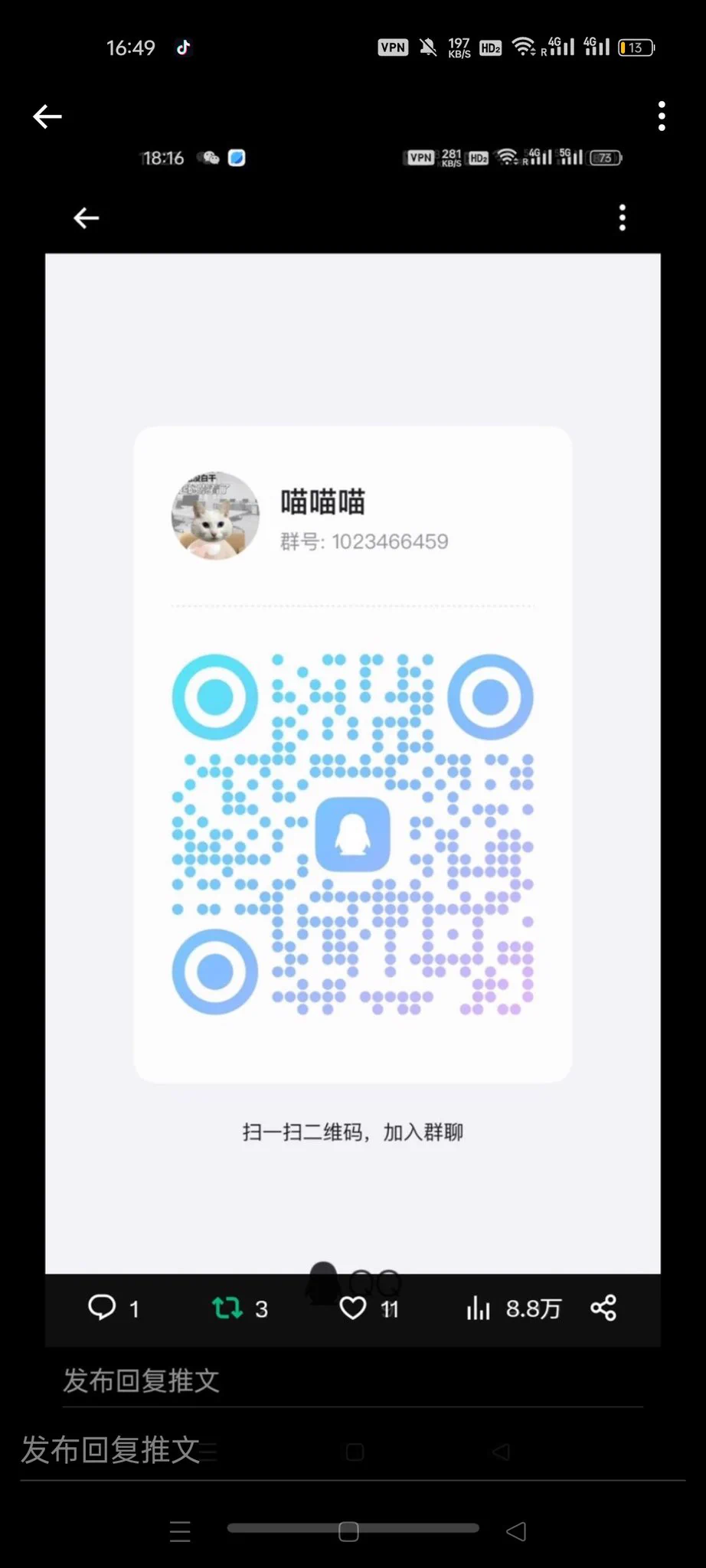Open the top-right overflow menu
706x1568 pixels.
(x=662, y=116)
